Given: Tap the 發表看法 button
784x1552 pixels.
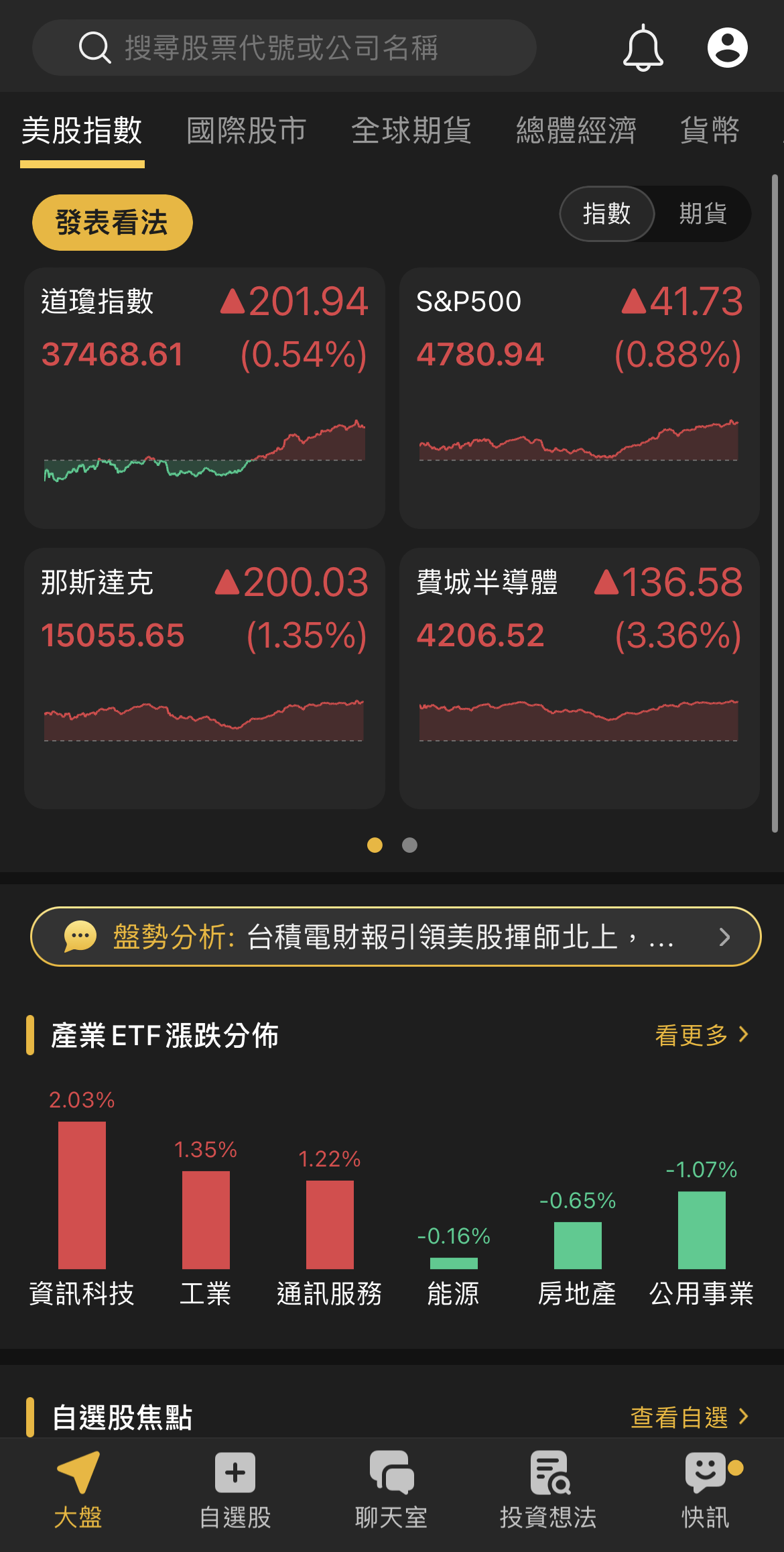Looking at the screenshot, I should coord(112,223).
